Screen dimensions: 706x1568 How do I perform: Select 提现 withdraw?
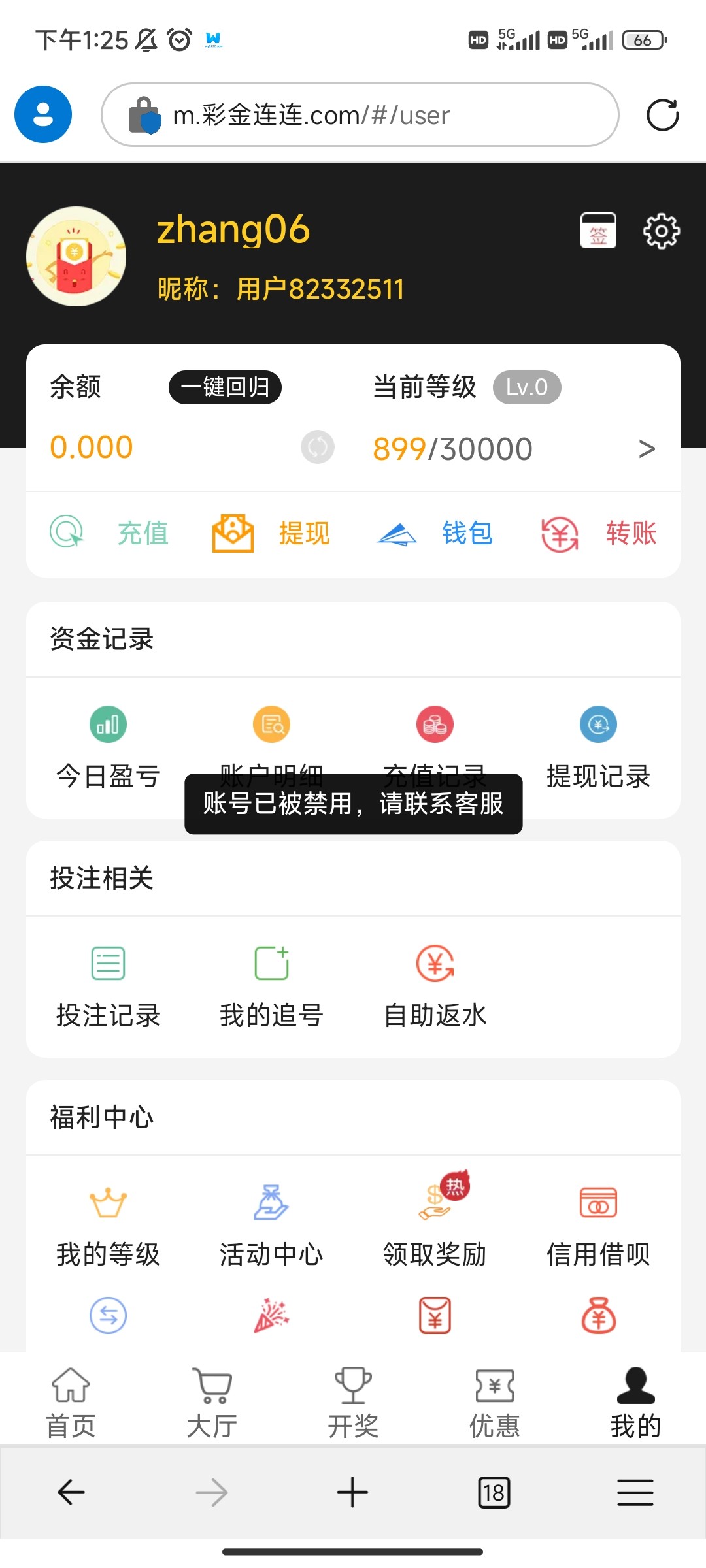pos(272,533)
